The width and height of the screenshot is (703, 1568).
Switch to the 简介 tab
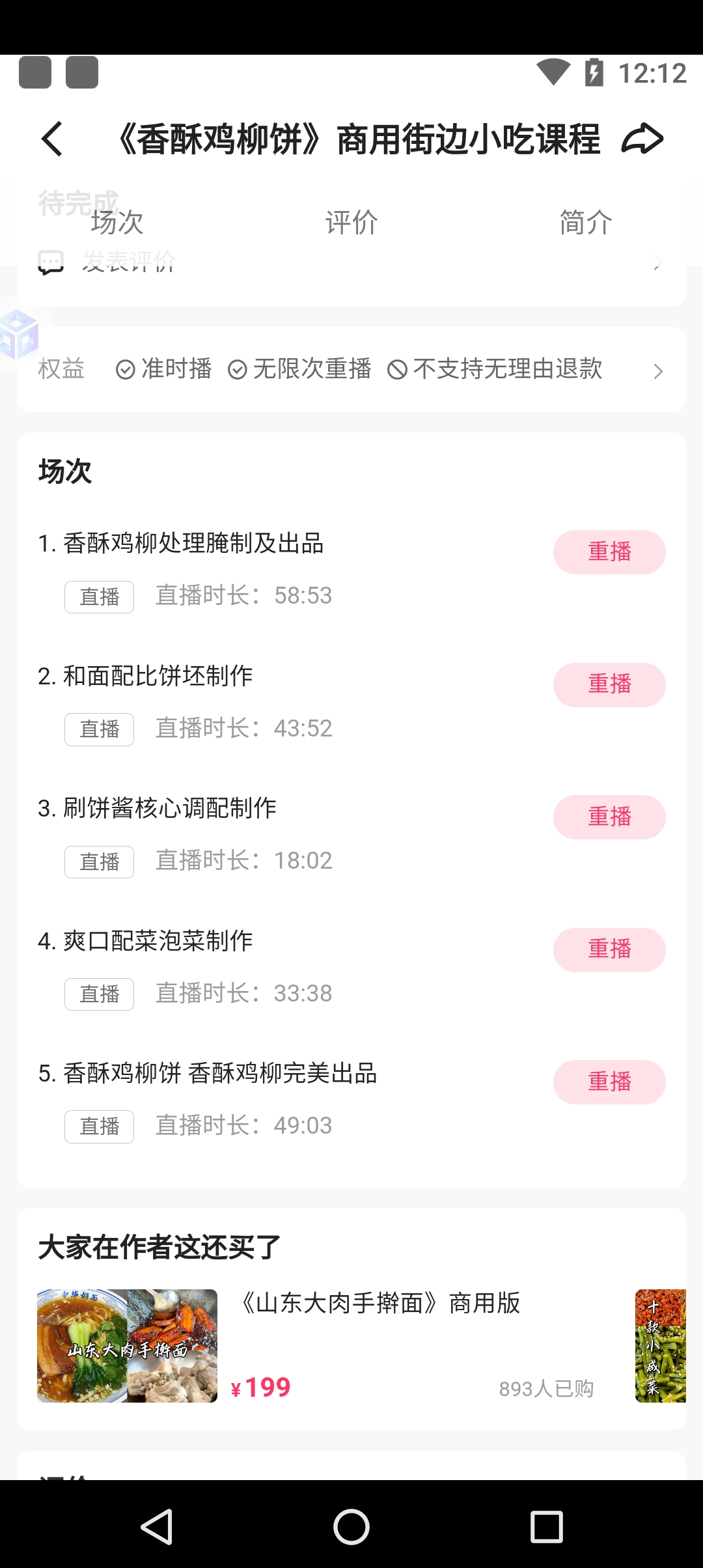(x=585, y=222)
